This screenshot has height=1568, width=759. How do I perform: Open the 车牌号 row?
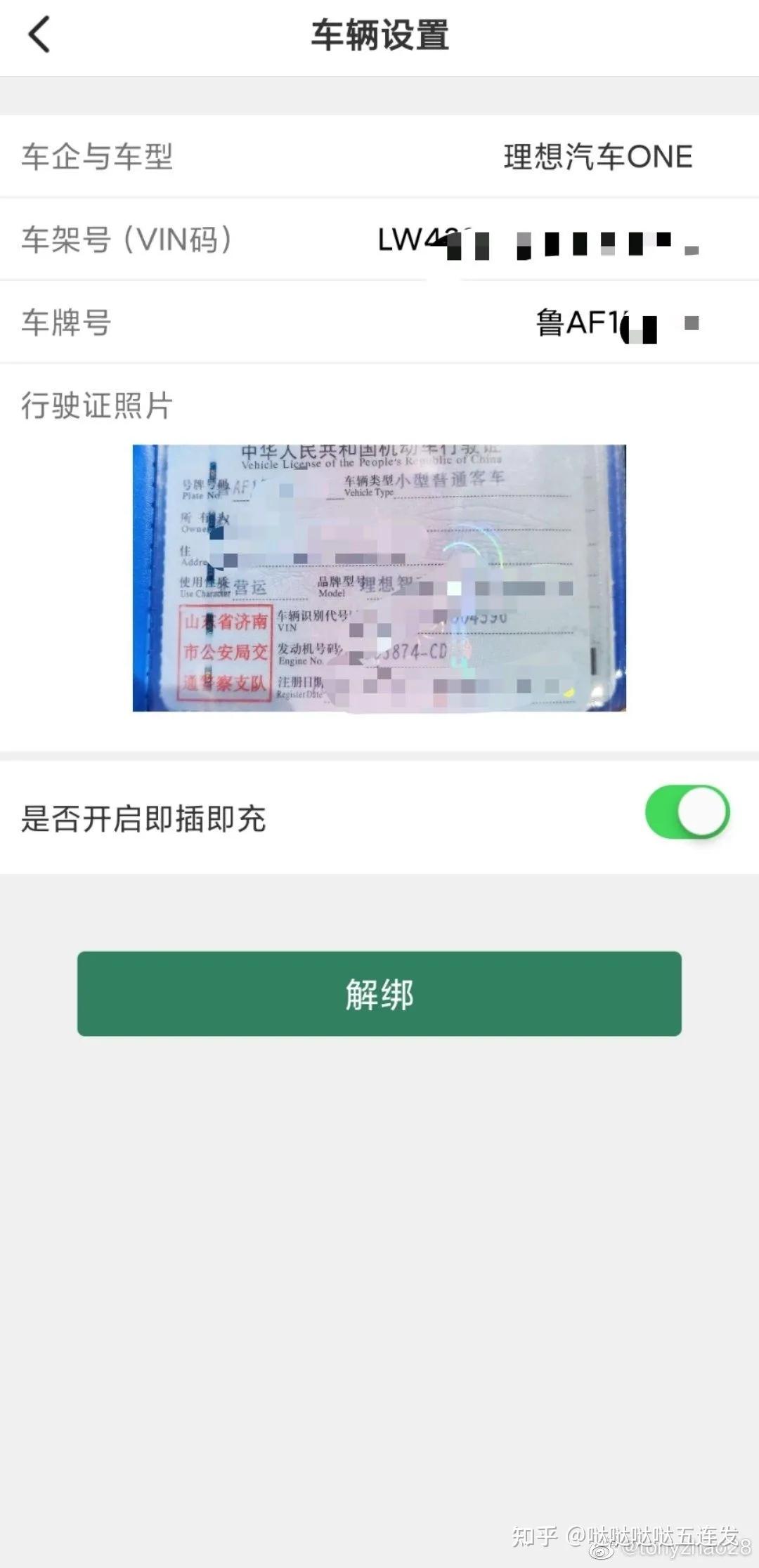(379, 323)
